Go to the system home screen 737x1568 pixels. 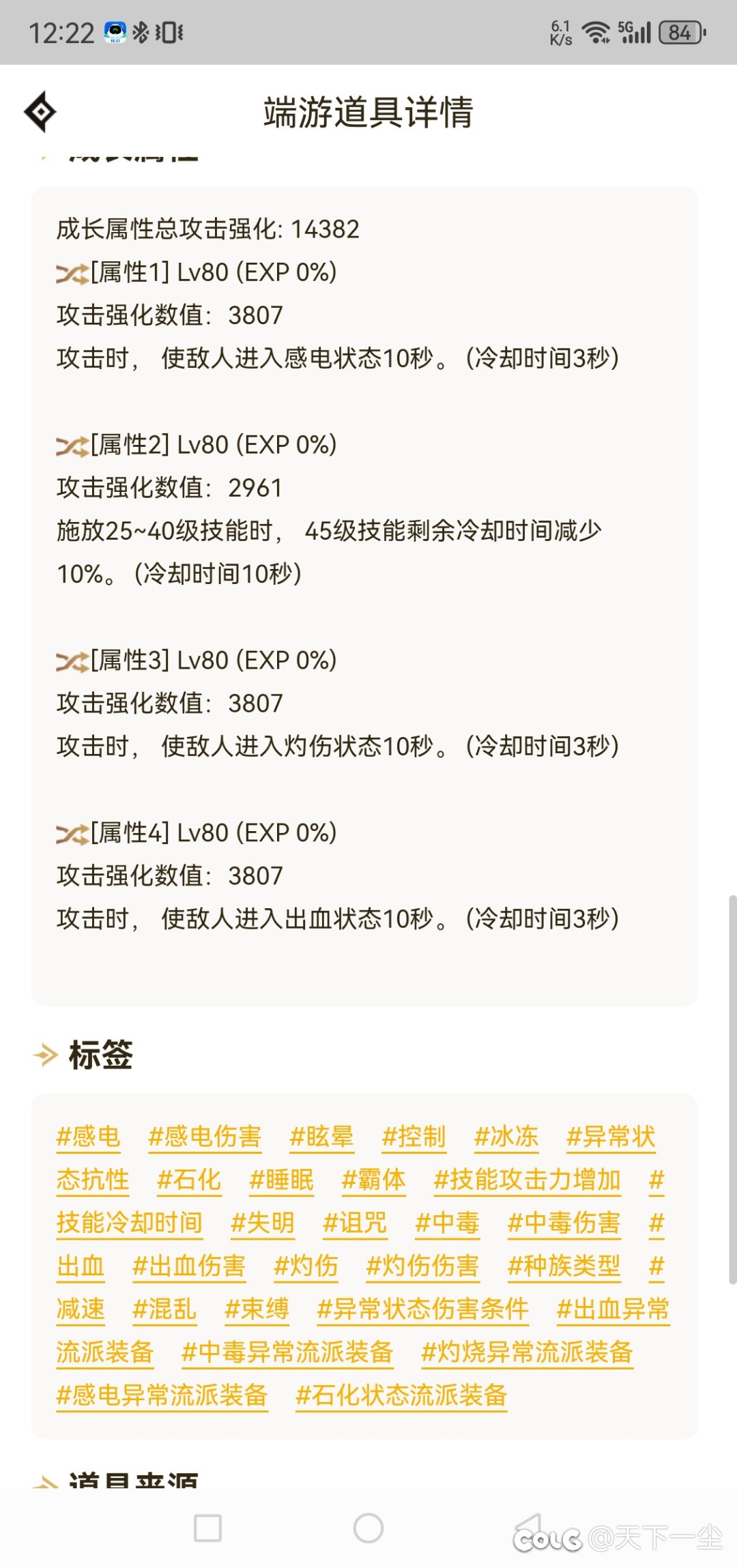click(x=369, y=1528)
